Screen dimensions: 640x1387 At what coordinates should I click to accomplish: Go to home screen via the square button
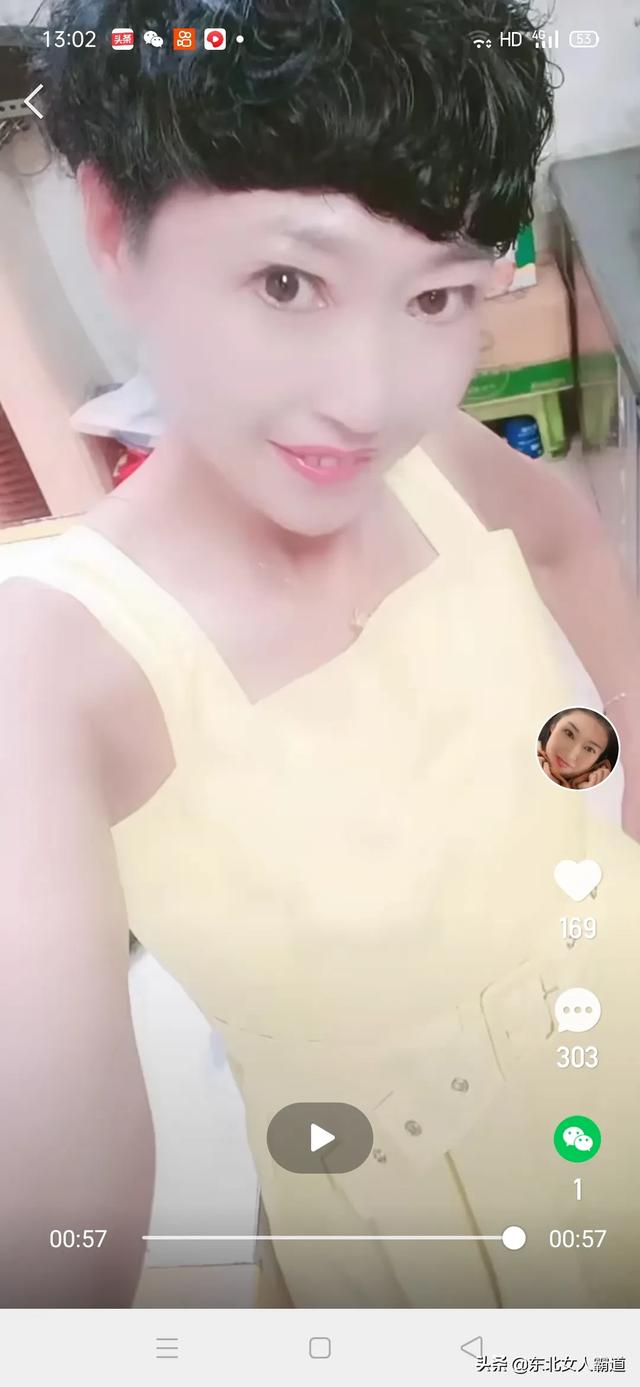320,1348
